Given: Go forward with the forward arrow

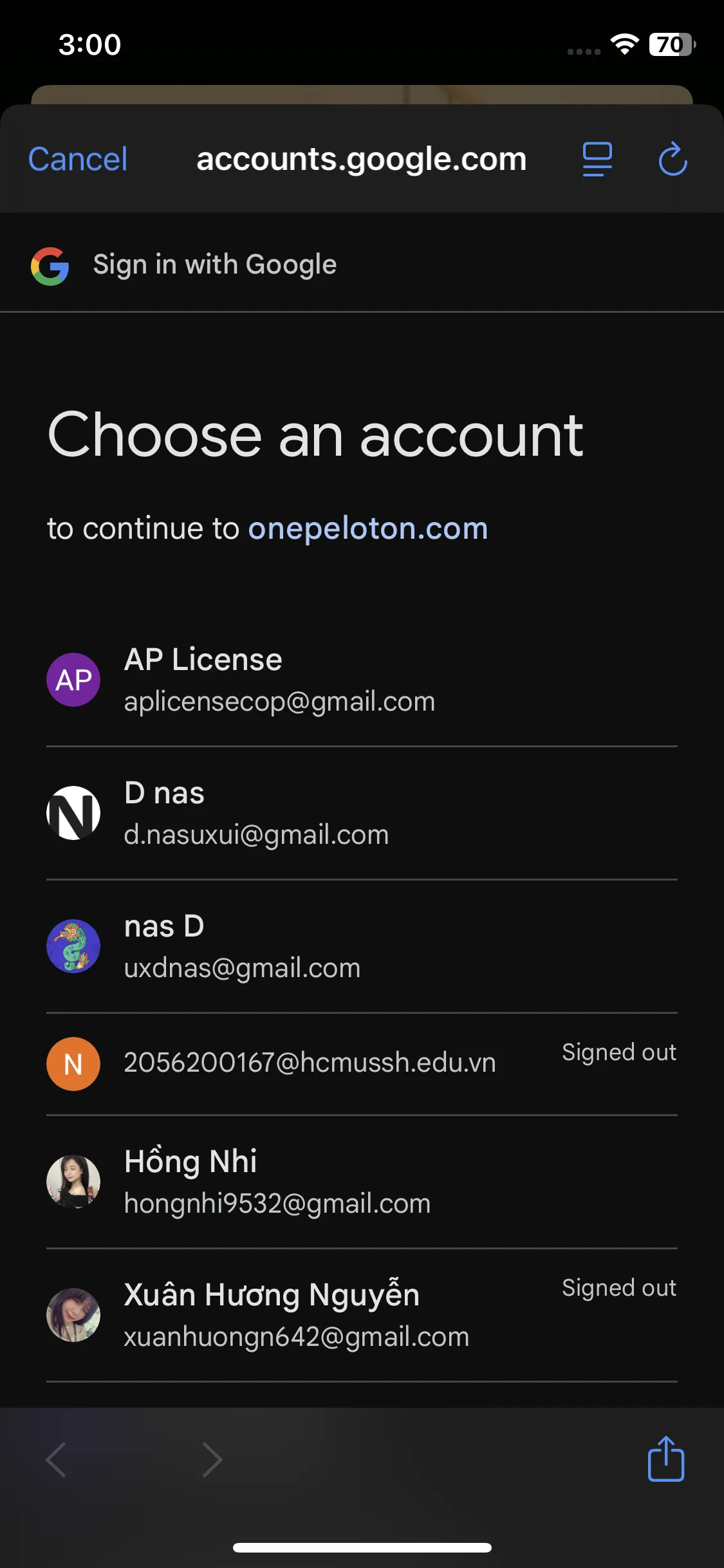Looking at the screenshot, I should point(212,1460).
